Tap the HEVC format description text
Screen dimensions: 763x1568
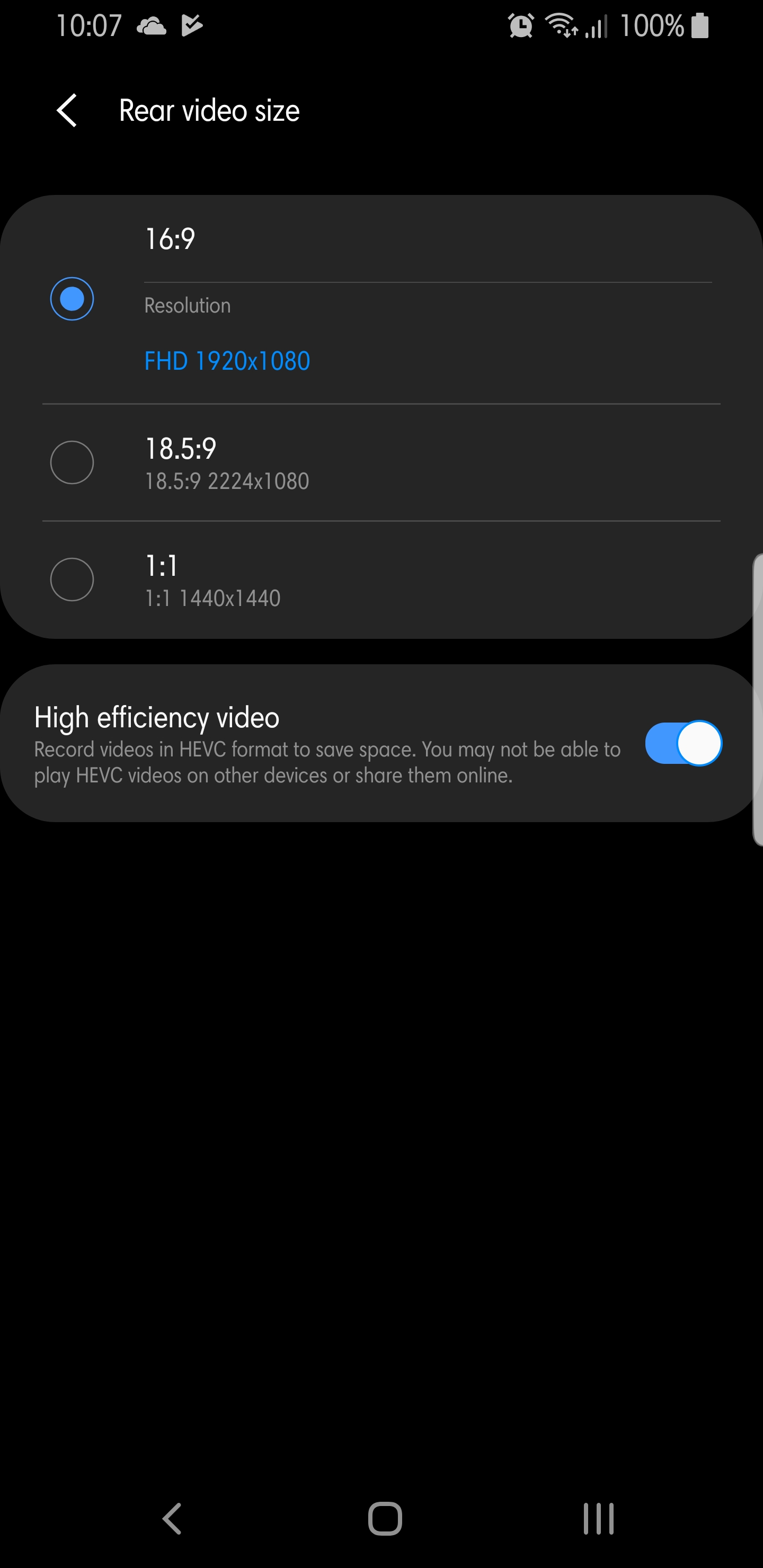click(326, 762)
